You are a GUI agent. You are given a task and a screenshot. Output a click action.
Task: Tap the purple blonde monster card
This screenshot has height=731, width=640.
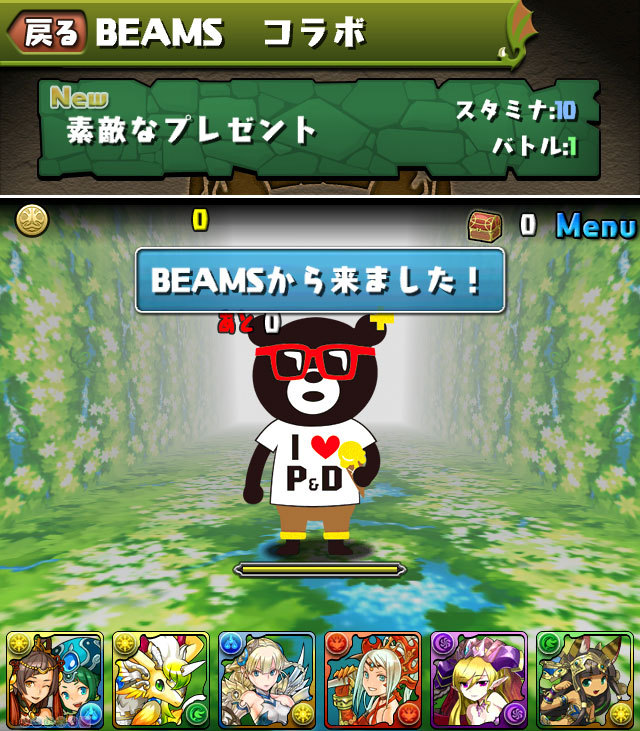click(x=479, y=679)
